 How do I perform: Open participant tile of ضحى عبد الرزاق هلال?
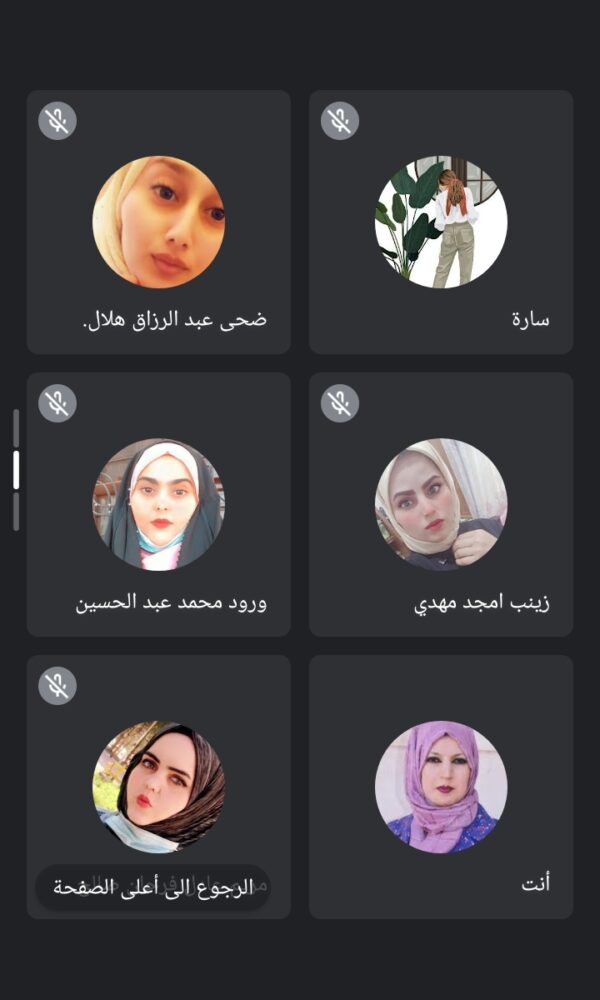pos(159,222)
